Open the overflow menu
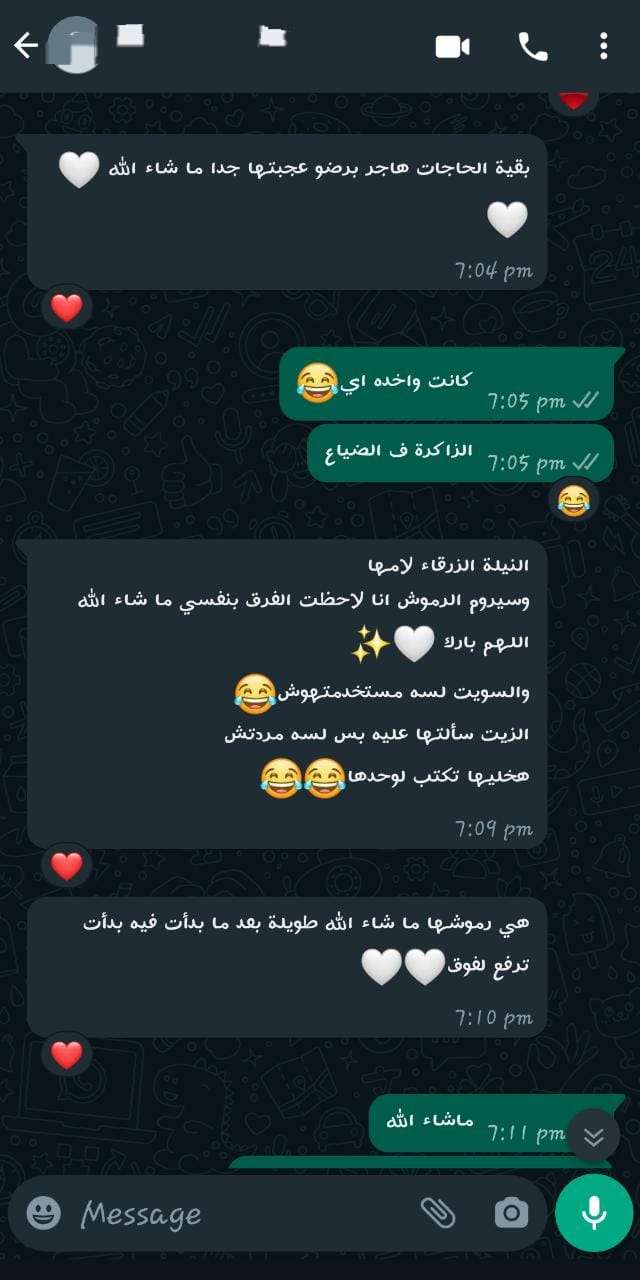640x1280 pixels. click(x=603, y=46)
